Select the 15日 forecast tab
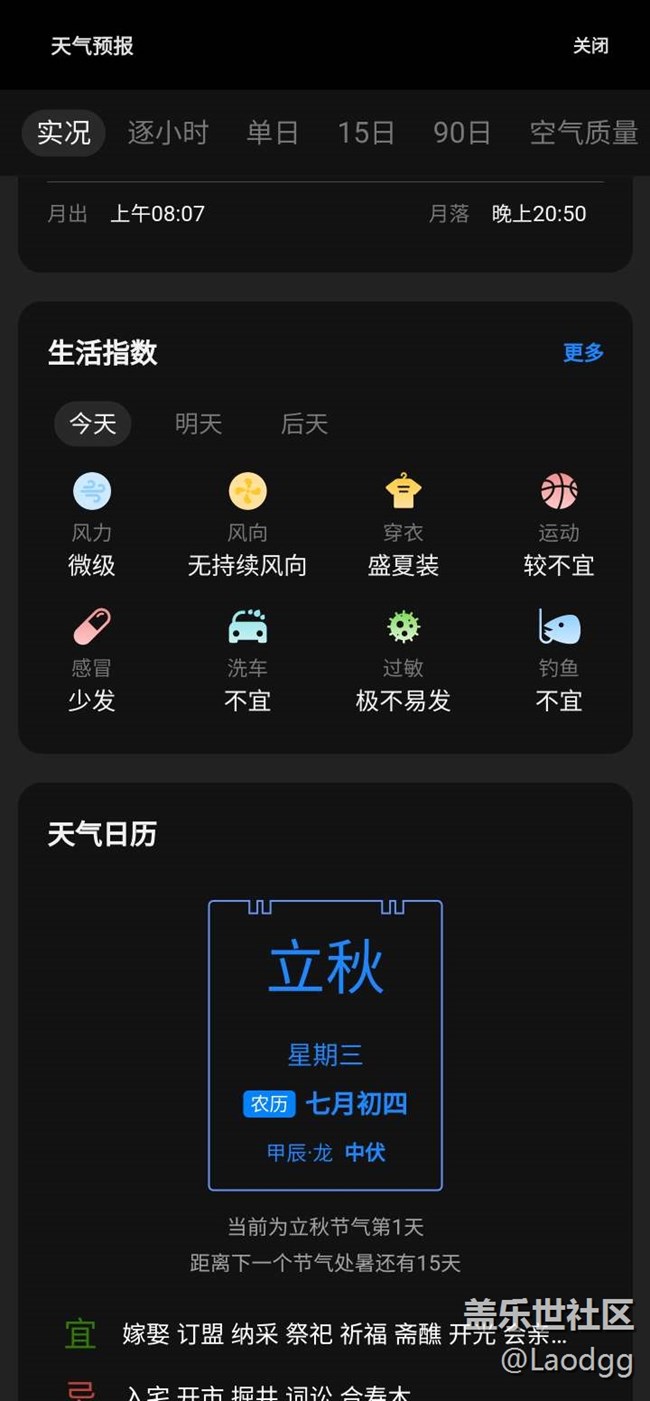 (365, 133)
